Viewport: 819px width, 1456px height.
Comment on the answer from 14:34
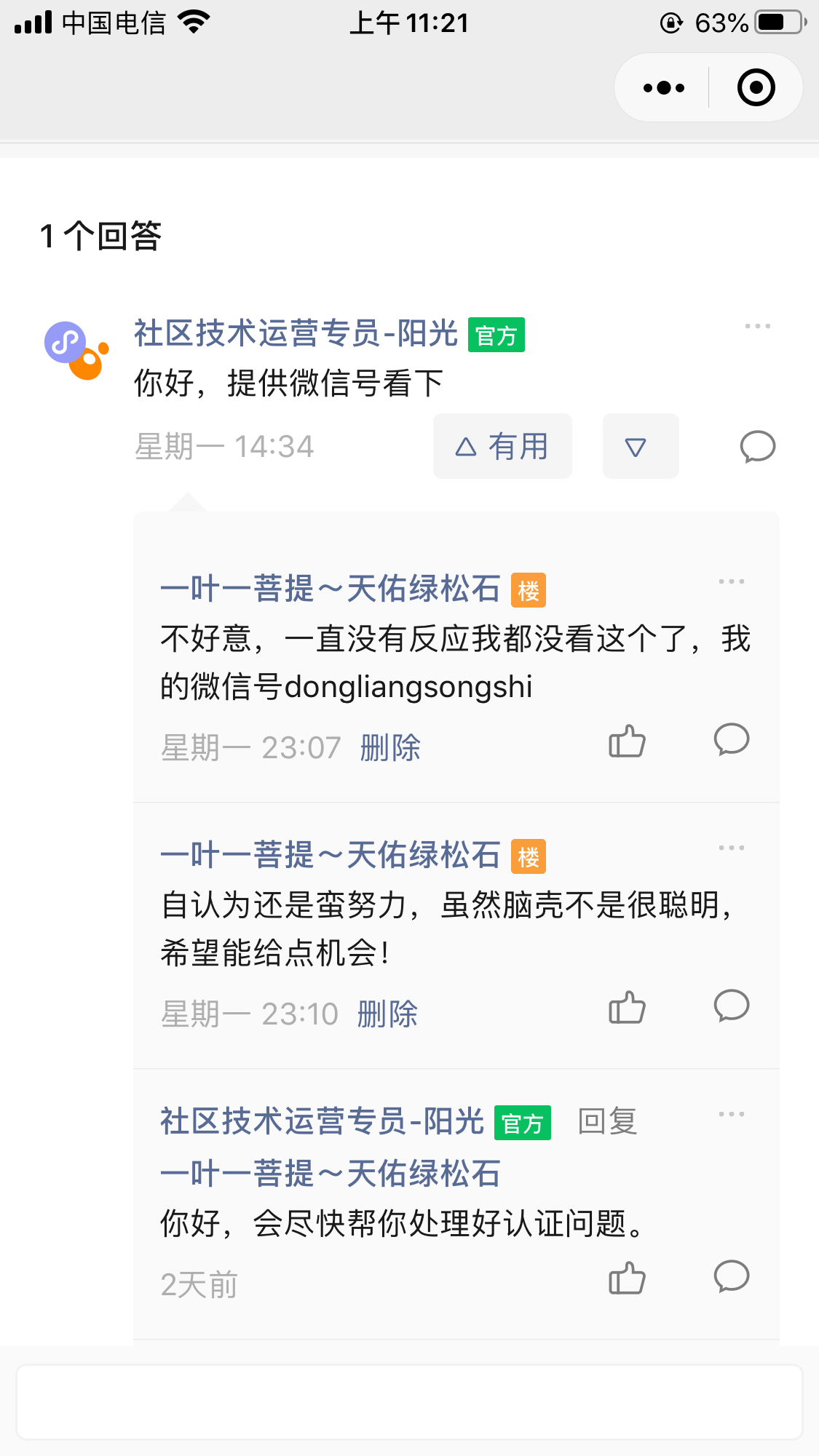pyautogui.click(x=758, y=446)
